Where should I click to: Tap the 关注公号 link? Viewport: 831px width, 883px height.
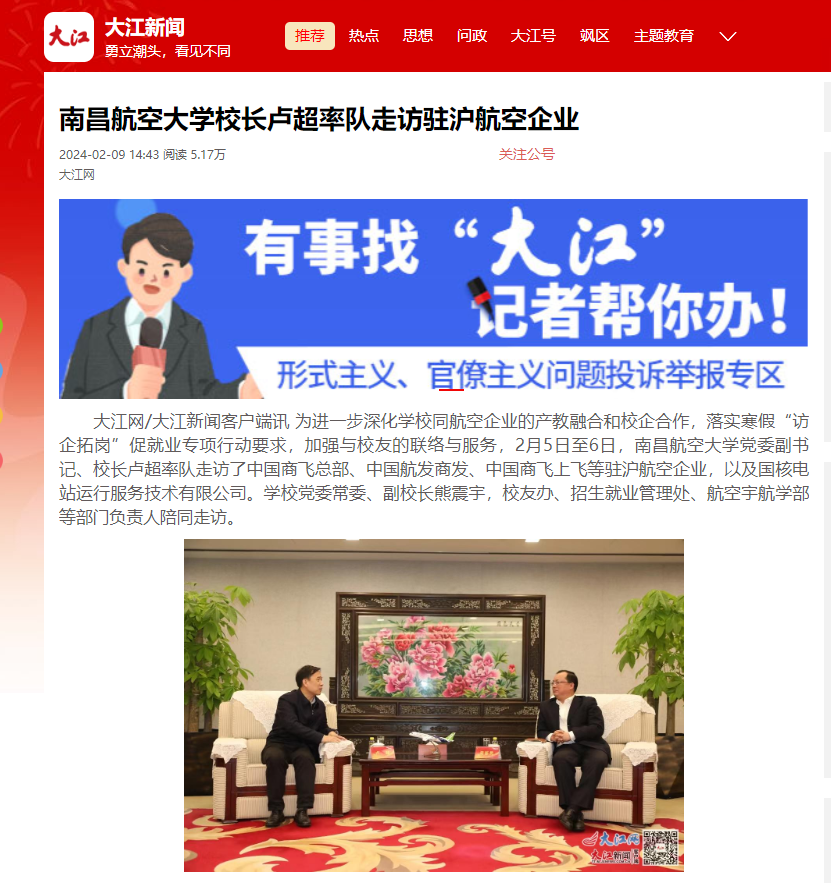tap(526, 154)
